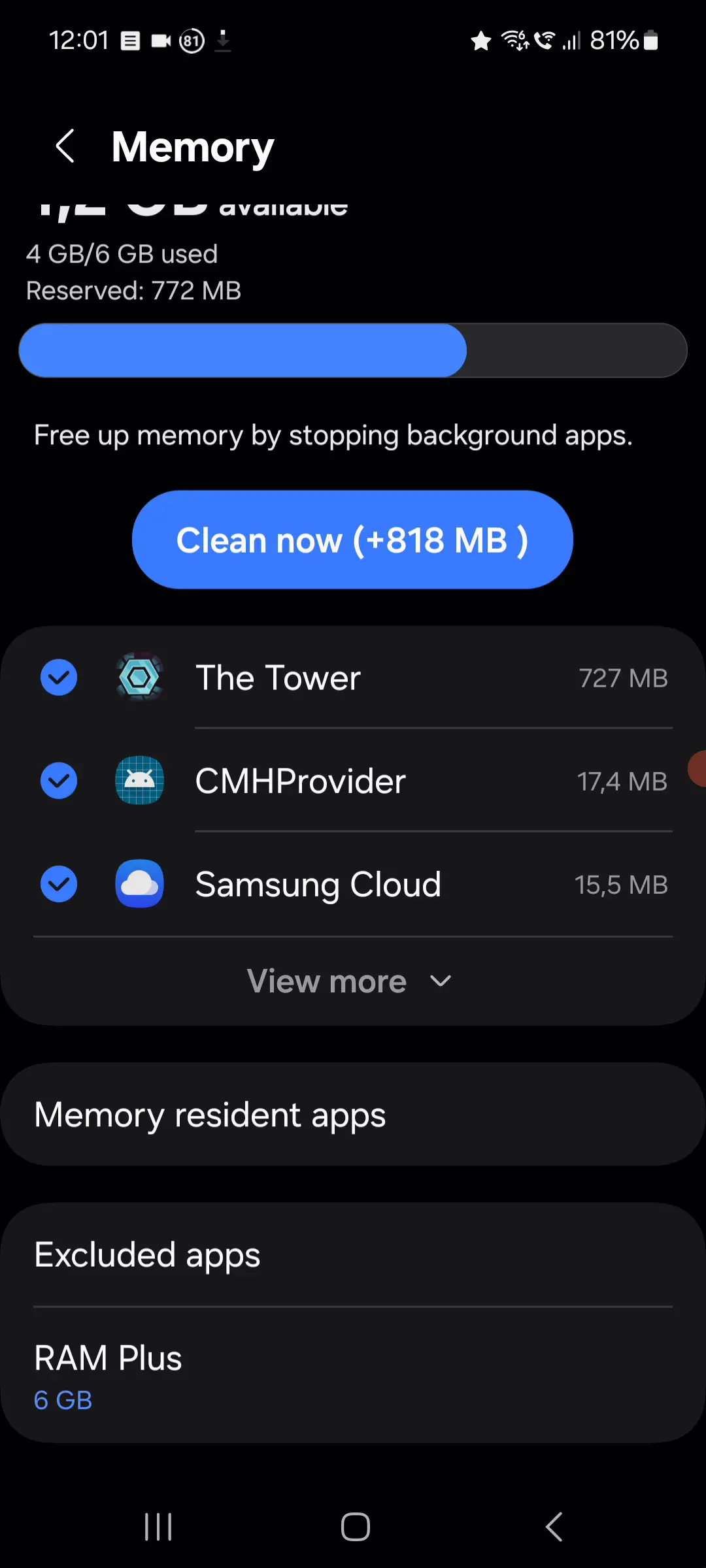Tap the CMHProvider Android icon

tap(140, 781)
